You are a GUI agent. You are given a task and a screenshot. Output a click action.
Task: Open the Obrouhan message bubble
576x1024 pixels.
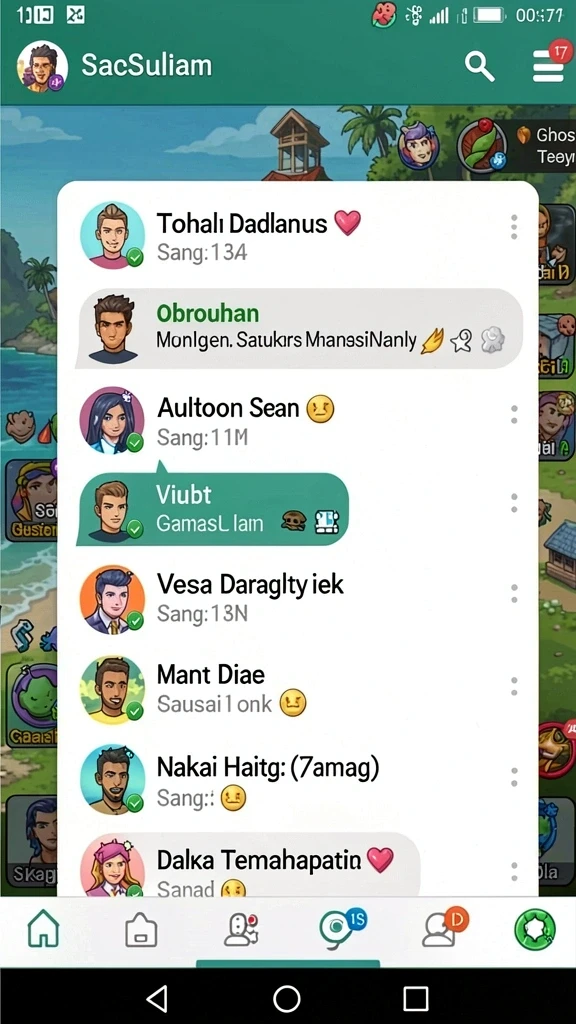[300, 328]
